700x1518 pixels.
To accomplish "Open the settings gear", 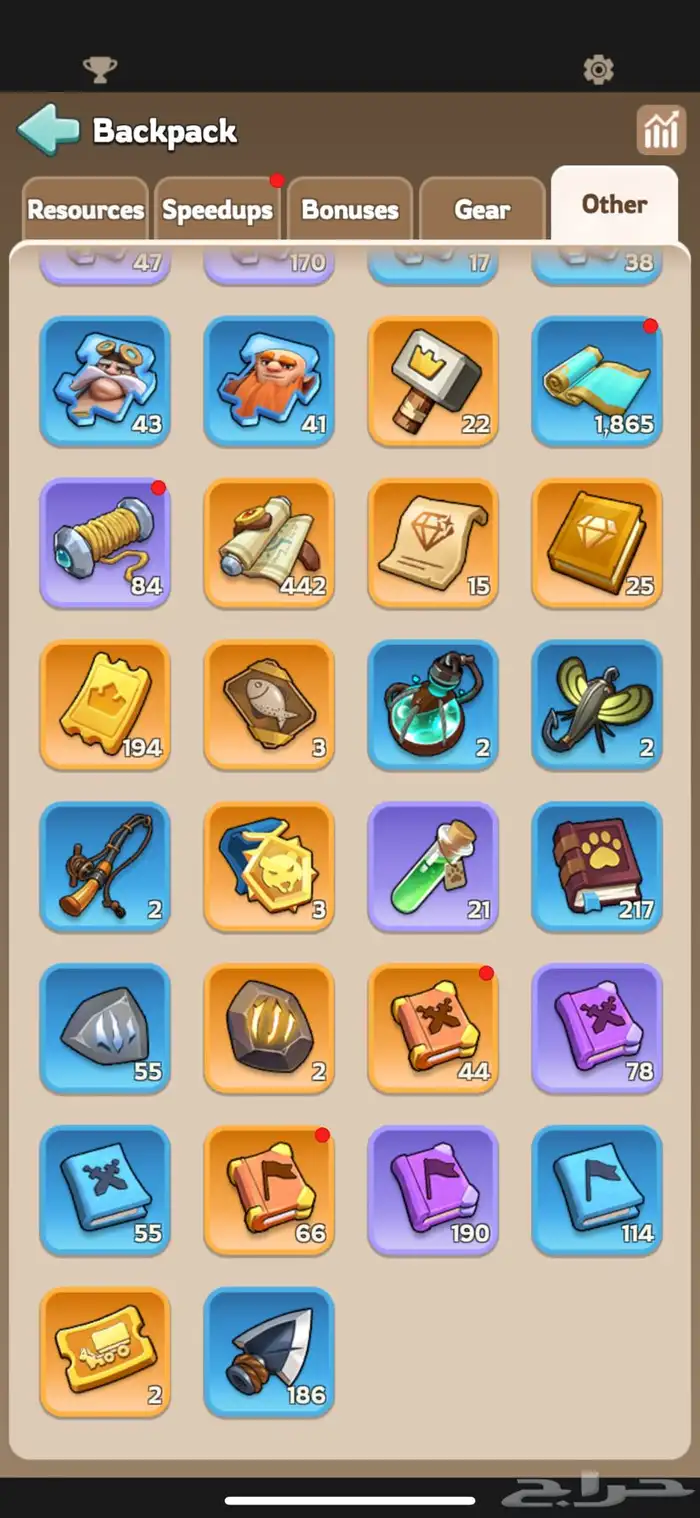I will coord(598,69).
